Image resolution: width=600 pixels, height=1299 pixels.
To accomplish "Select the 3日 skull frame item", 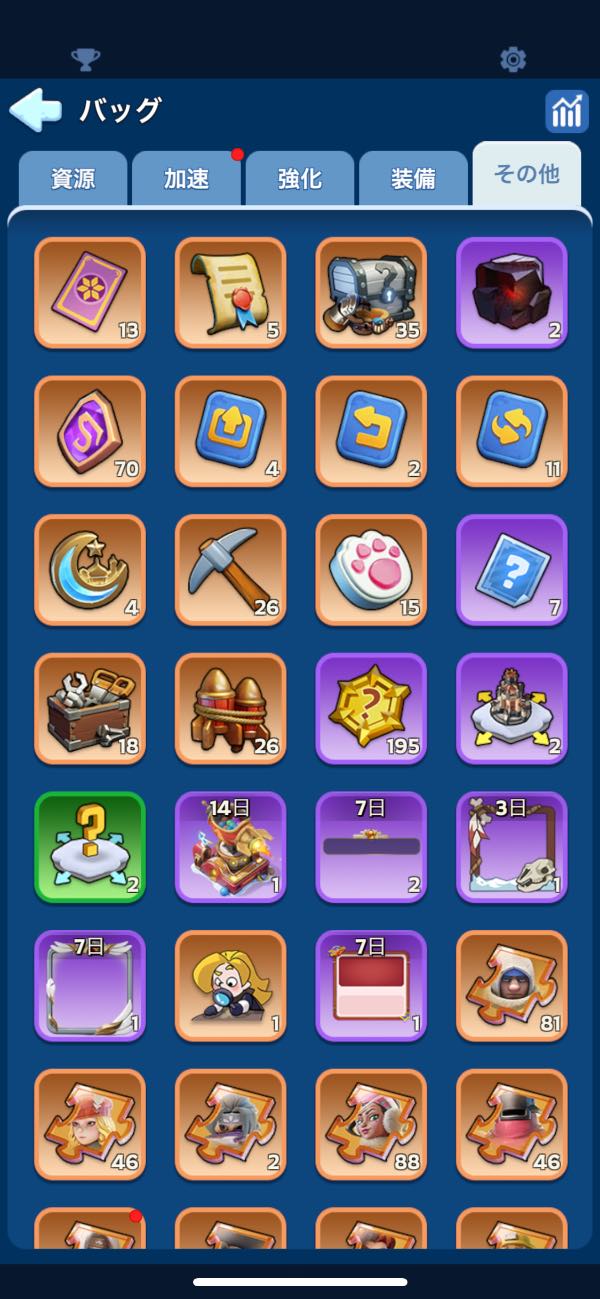I will 511,847.
